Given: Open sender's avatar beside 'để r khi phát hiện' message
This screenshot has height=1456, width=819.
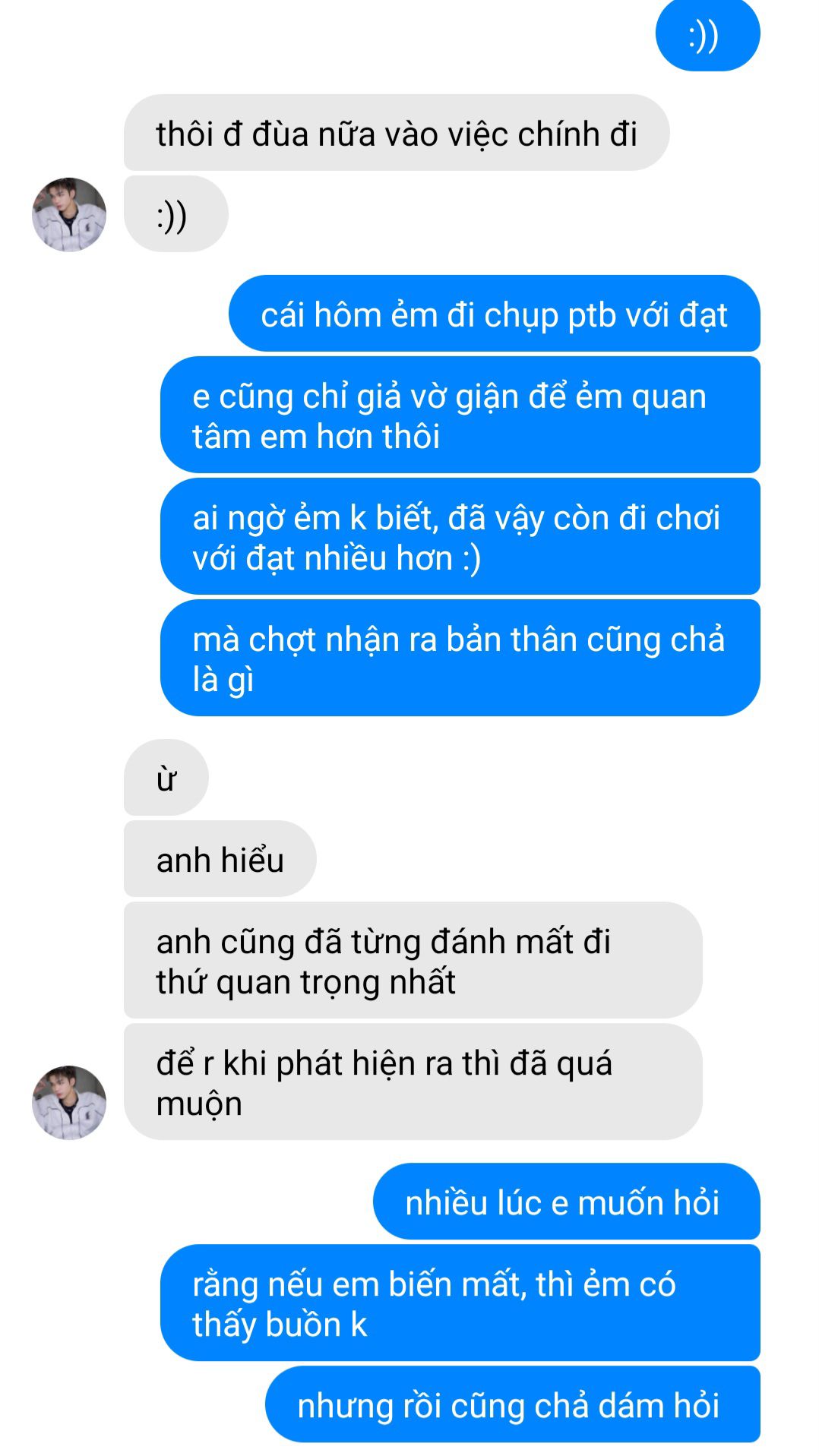Looking at the screenshot, I should tap(69, 1102).
